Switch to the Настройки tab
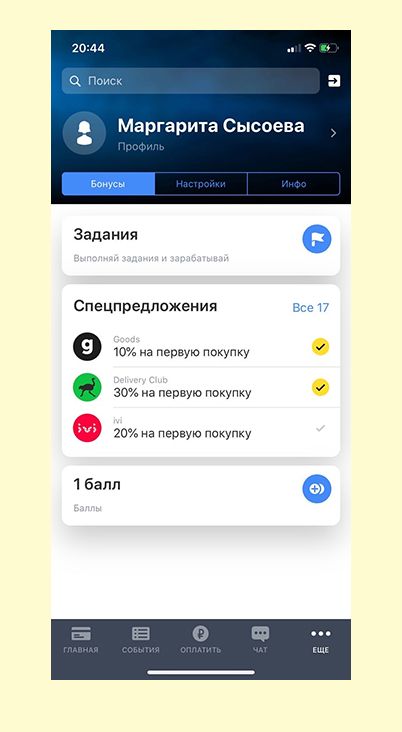The width and height of the screenshot is (402, 732). coord(201,184)
